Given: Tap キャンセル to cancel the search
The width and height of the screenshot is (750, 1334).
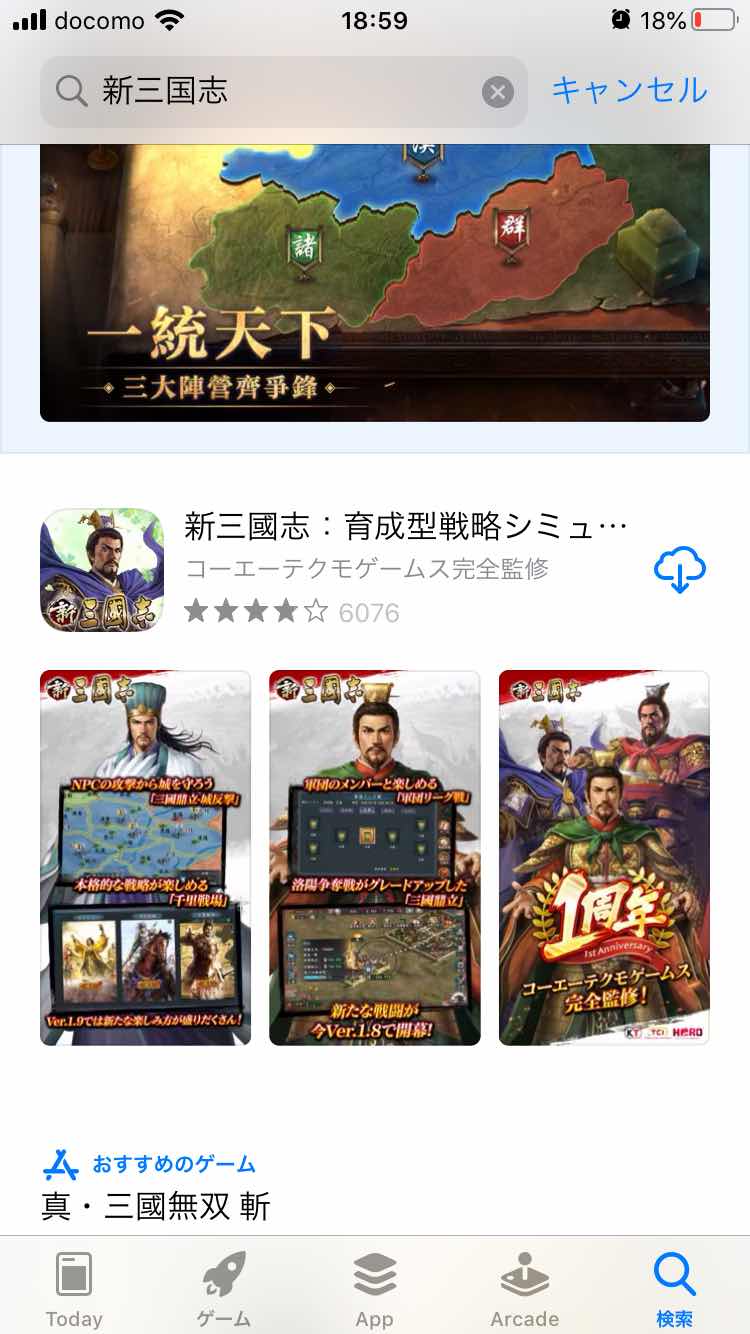Looking at the screenshot, I should (629, 91).
